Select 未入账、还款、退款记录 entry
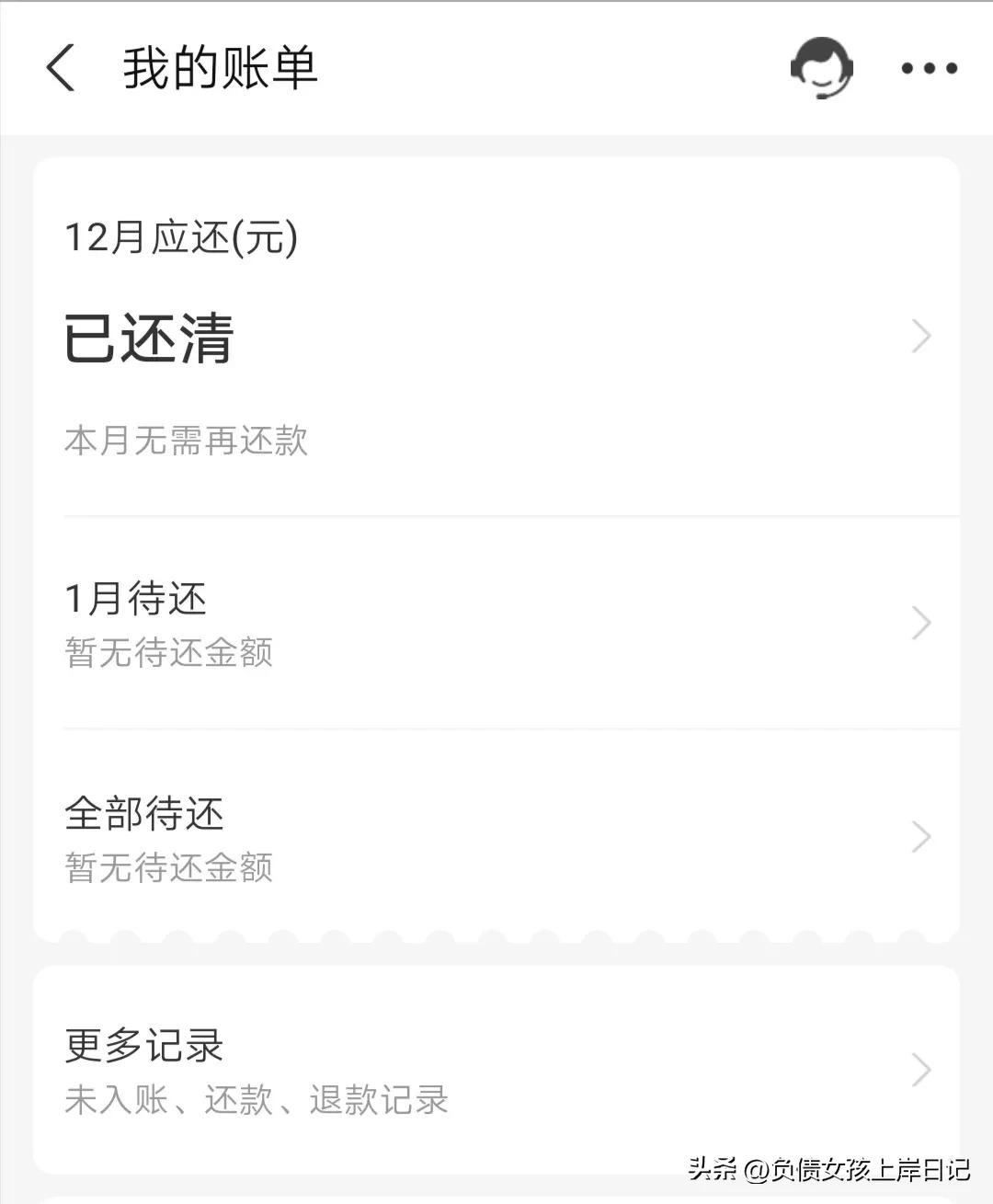 (x=258, y=1100)
